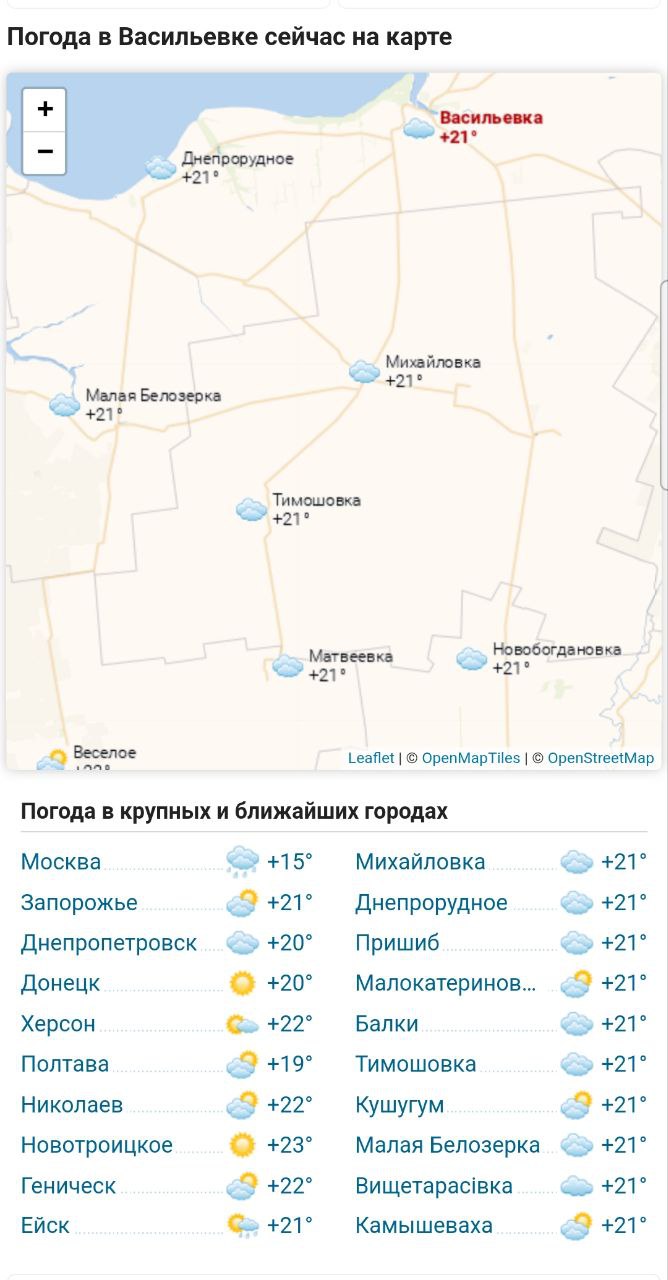Open Геническ in the city list
Image resolution: width=668 pixels, height=1280 pixels.
point(68,1186)
